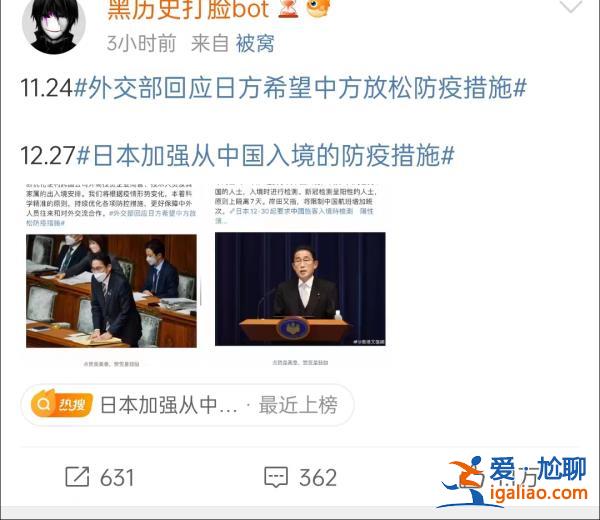Open the 黑历史打脸bot username profile
The image size is (600, 520).
[x=187, y=10]
